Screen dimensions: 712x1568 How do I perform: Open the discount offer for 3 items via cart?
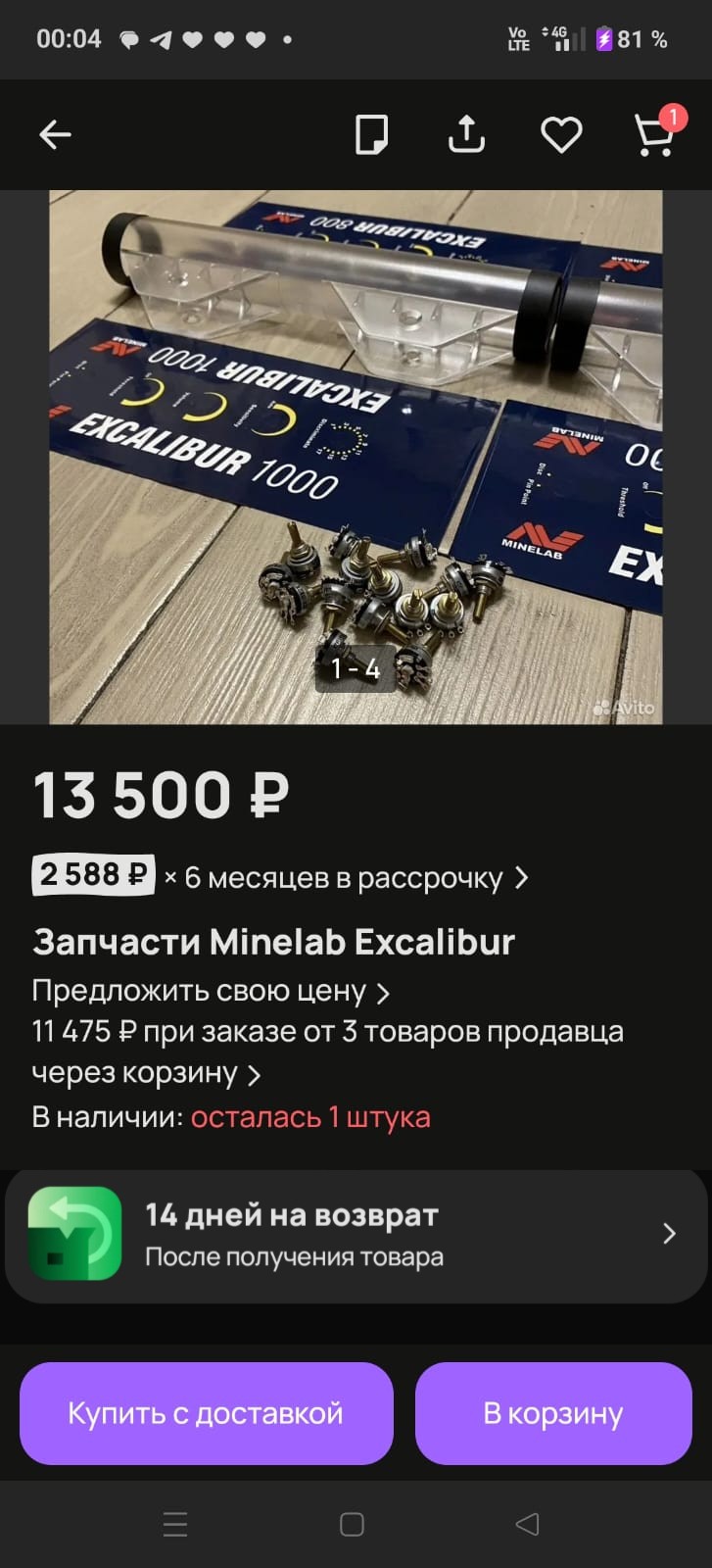(327, 1052)
